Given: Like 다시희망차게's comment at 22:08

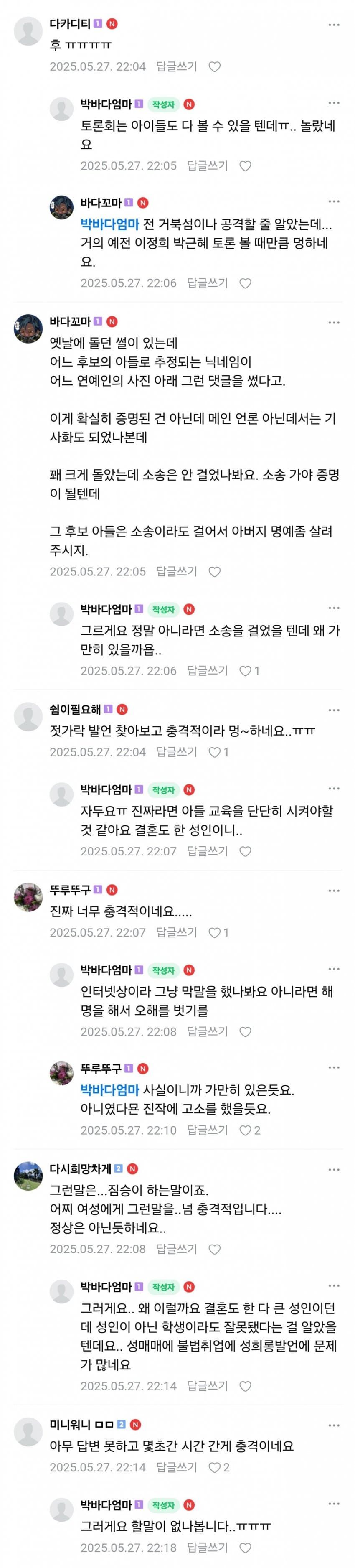Looking at the screenshot, I should tap(214, 1250).
